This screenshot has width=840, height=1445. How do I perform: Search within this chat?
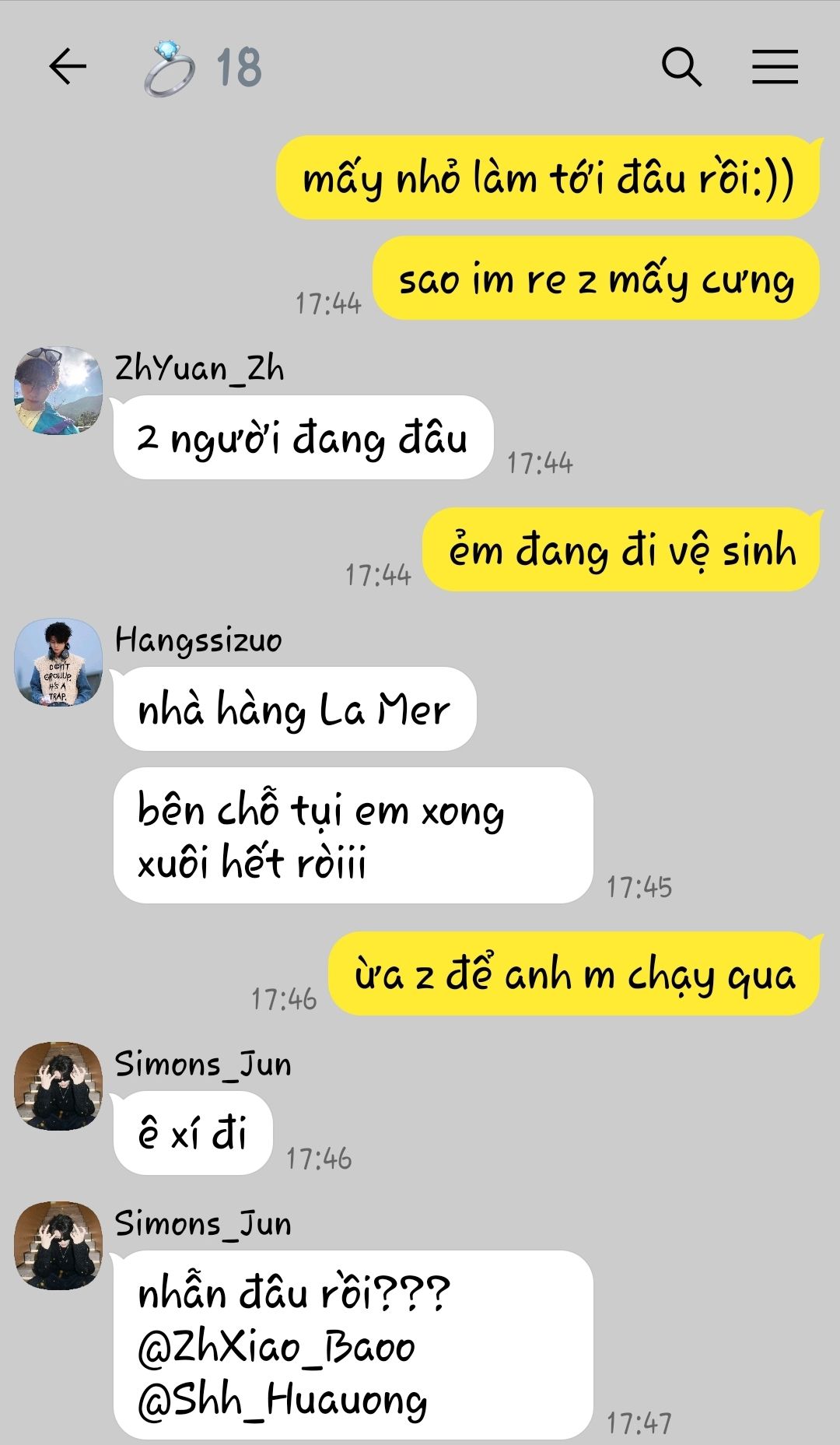point(681,67)
